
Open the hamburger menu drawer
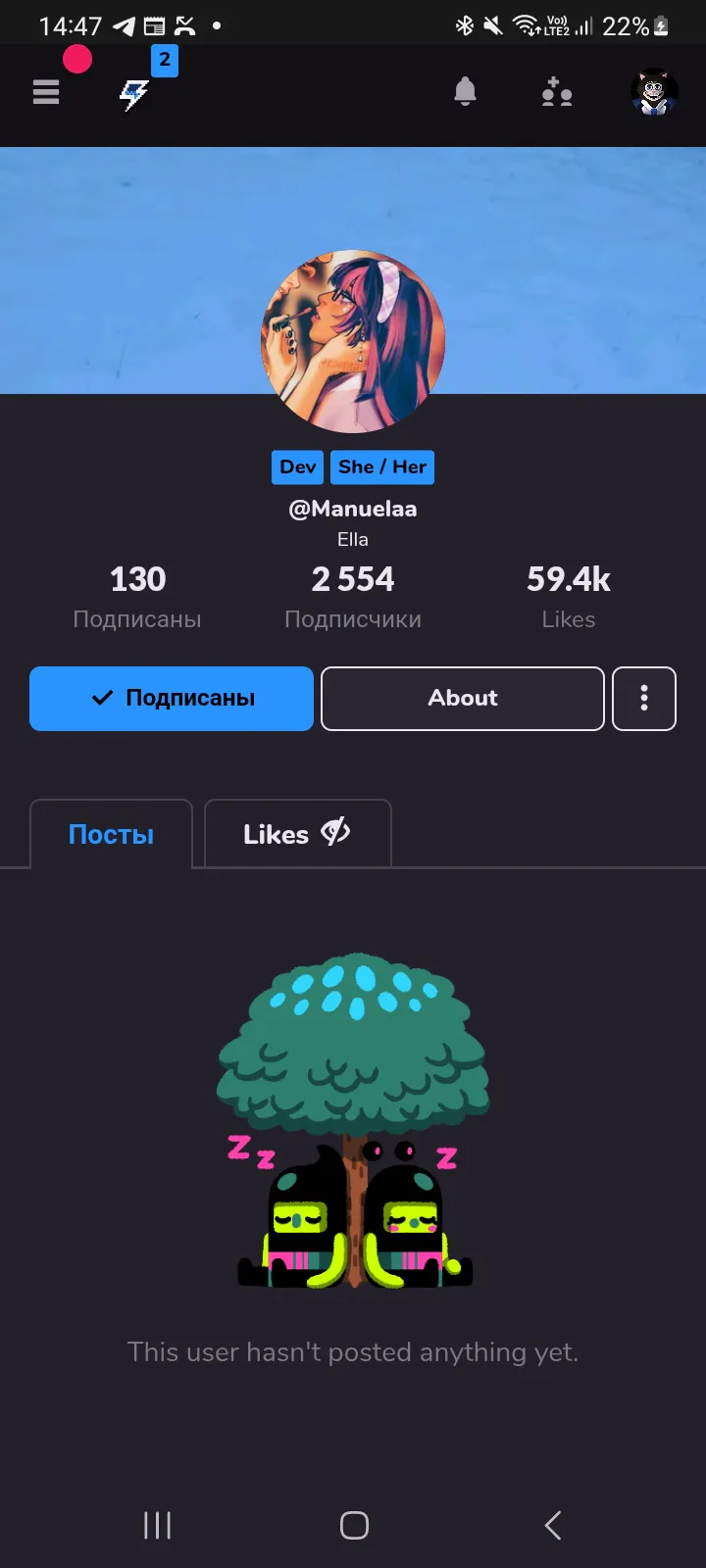point(46,92)
